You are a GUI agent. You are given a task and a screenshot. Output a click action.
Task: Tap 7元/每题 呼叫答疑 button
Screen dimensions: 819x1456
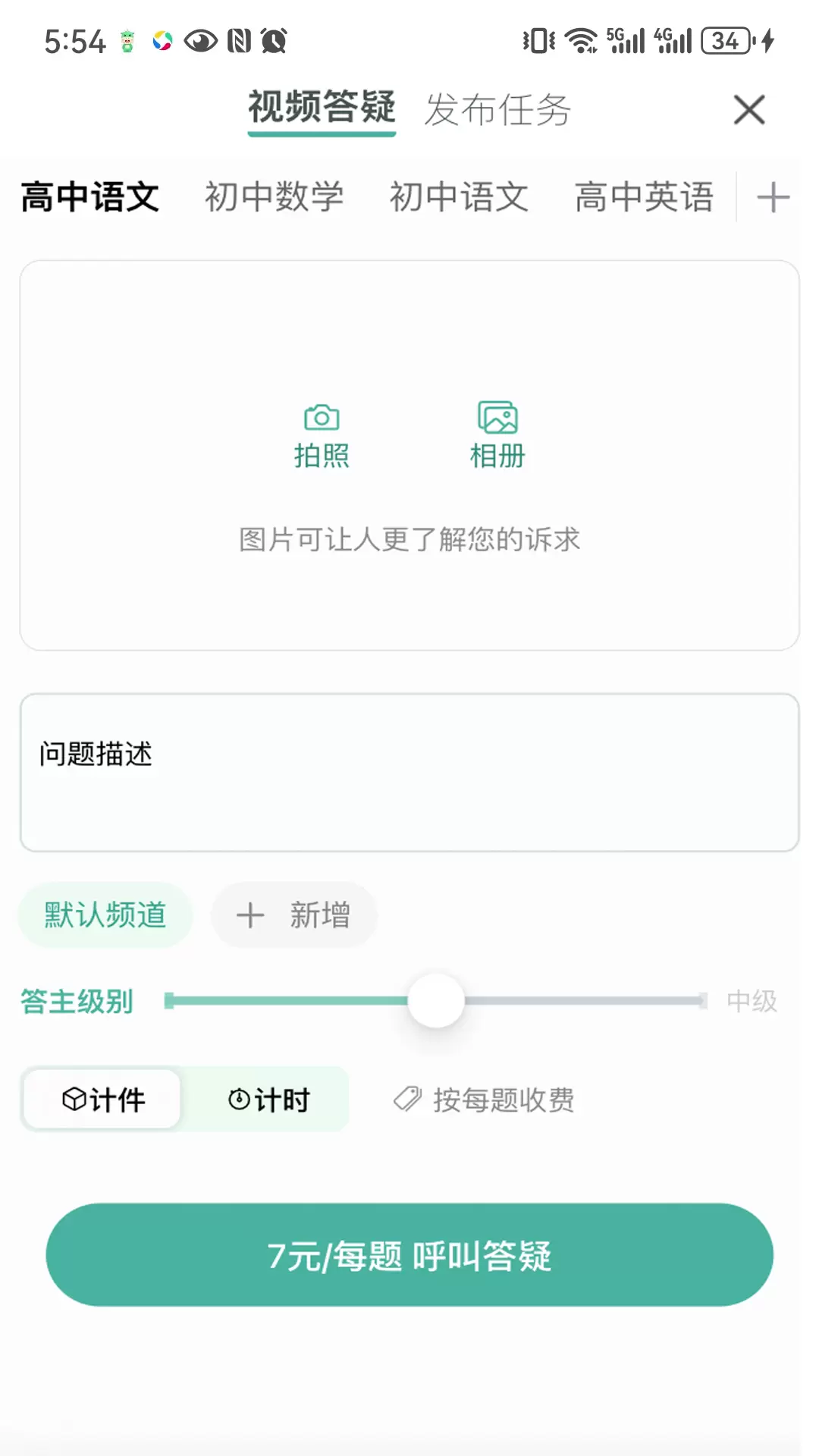click(409, 1255)
